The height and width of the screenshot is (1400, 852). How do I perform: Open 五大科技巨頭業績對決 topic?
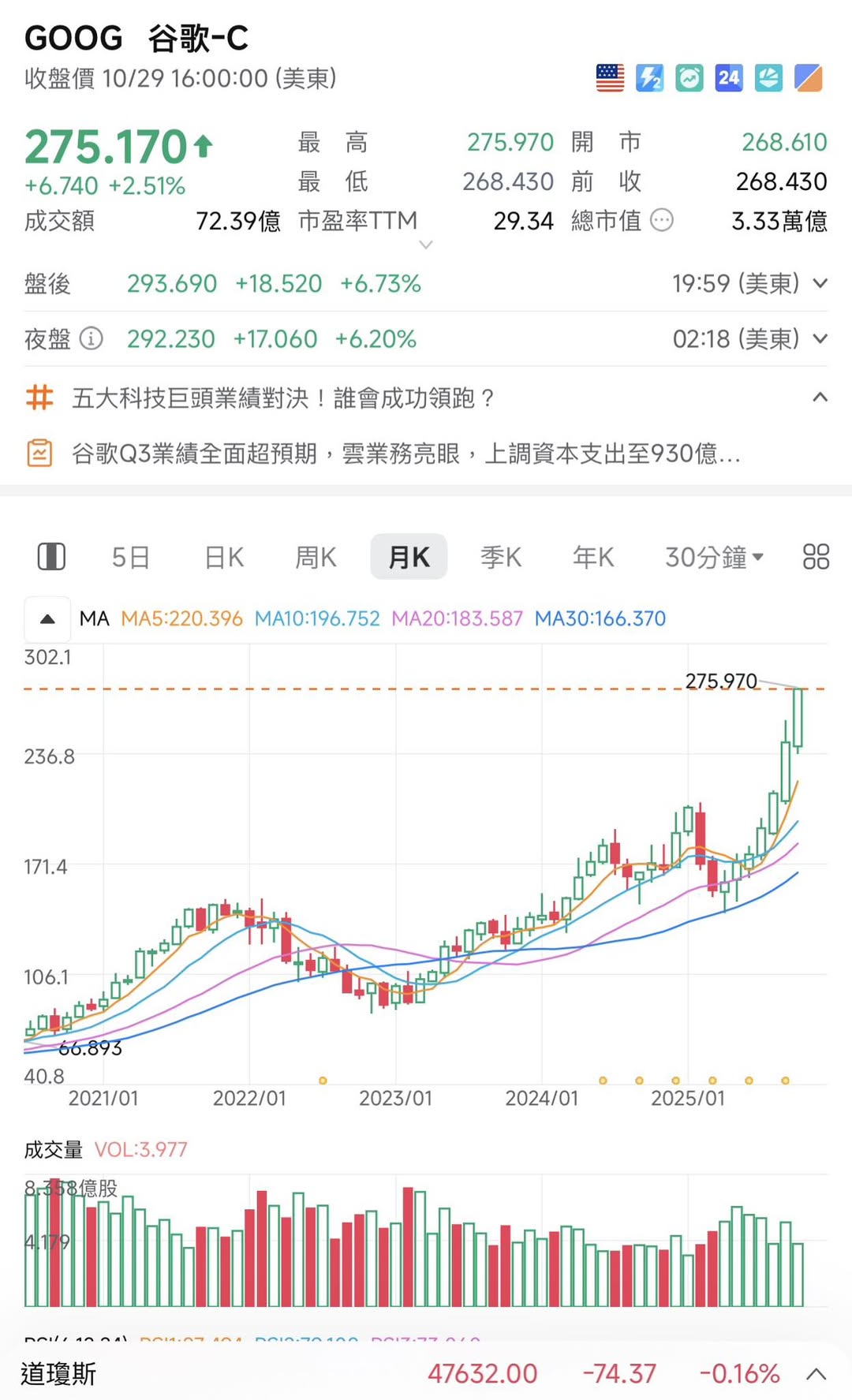(x=282, y=398)
